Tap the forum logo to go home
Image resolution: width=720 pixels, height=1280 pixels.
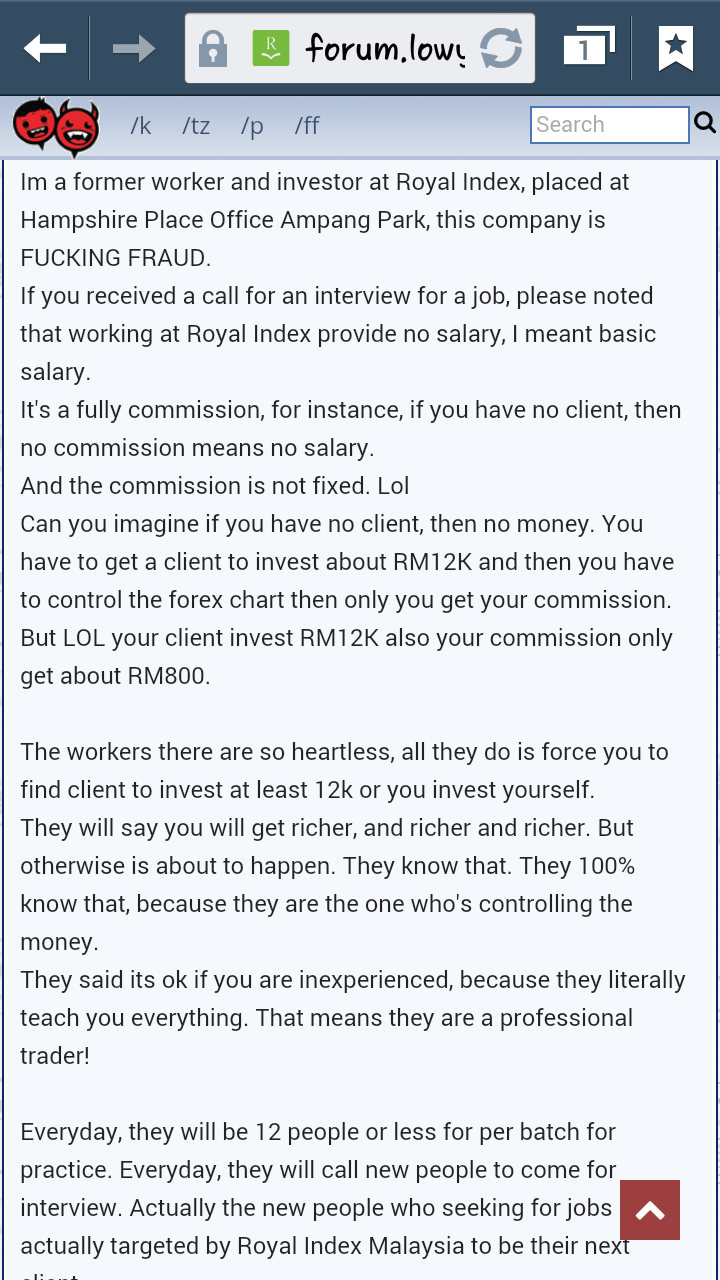click(56, 126)
